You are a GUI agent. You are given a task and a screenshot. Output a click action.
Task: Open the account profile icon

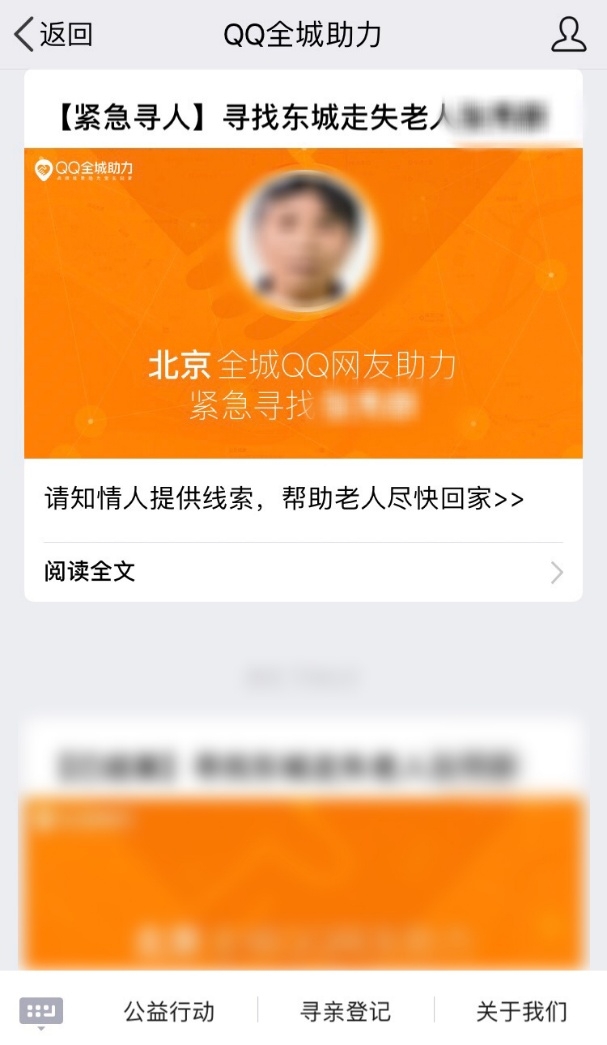568,35
